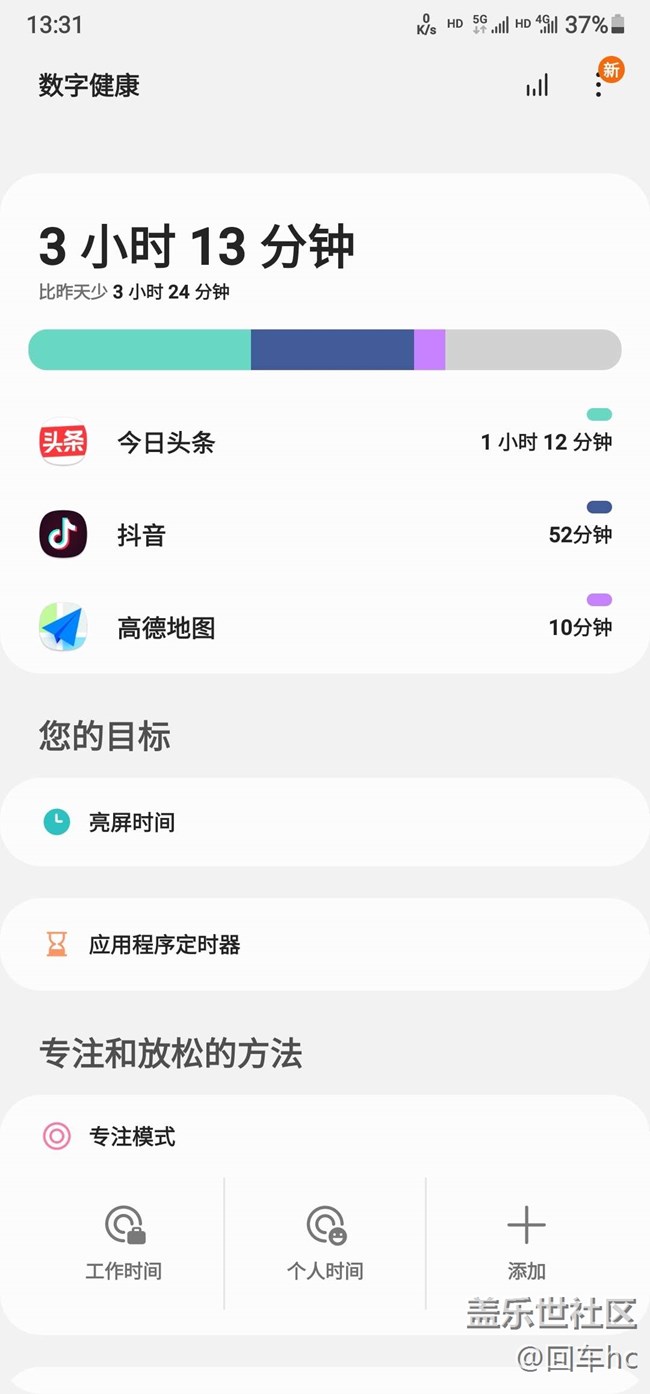
Task: Add a new focus mode with 添加
Action: (526, 1243)
